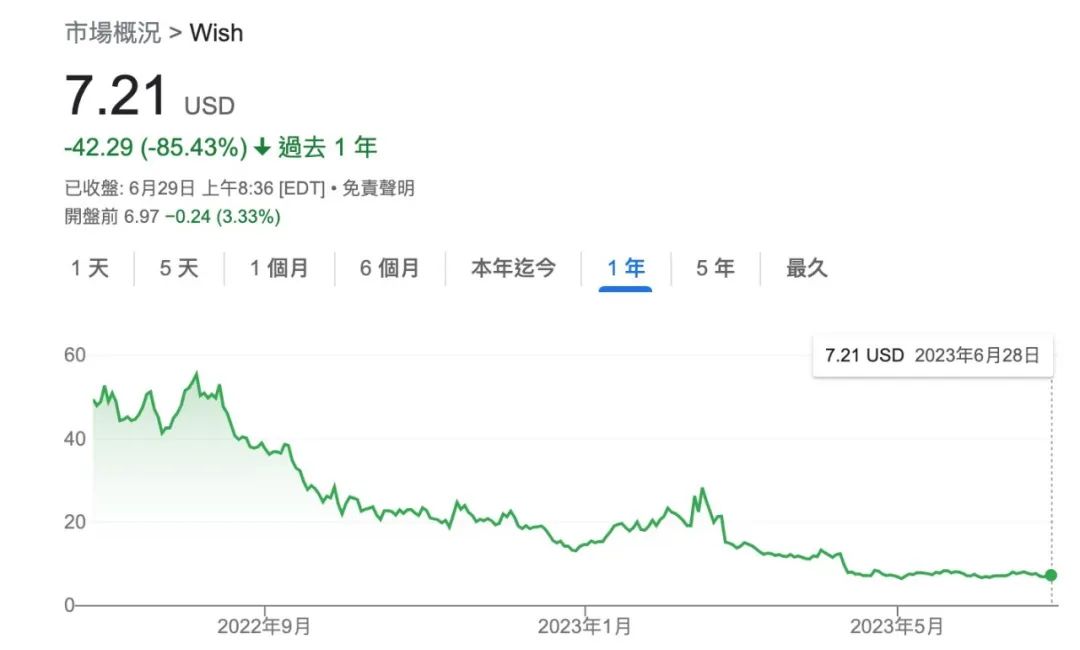Open the 免責聲明 link
The height and width of the screenshot is (650, 1080).
(378, 187)
